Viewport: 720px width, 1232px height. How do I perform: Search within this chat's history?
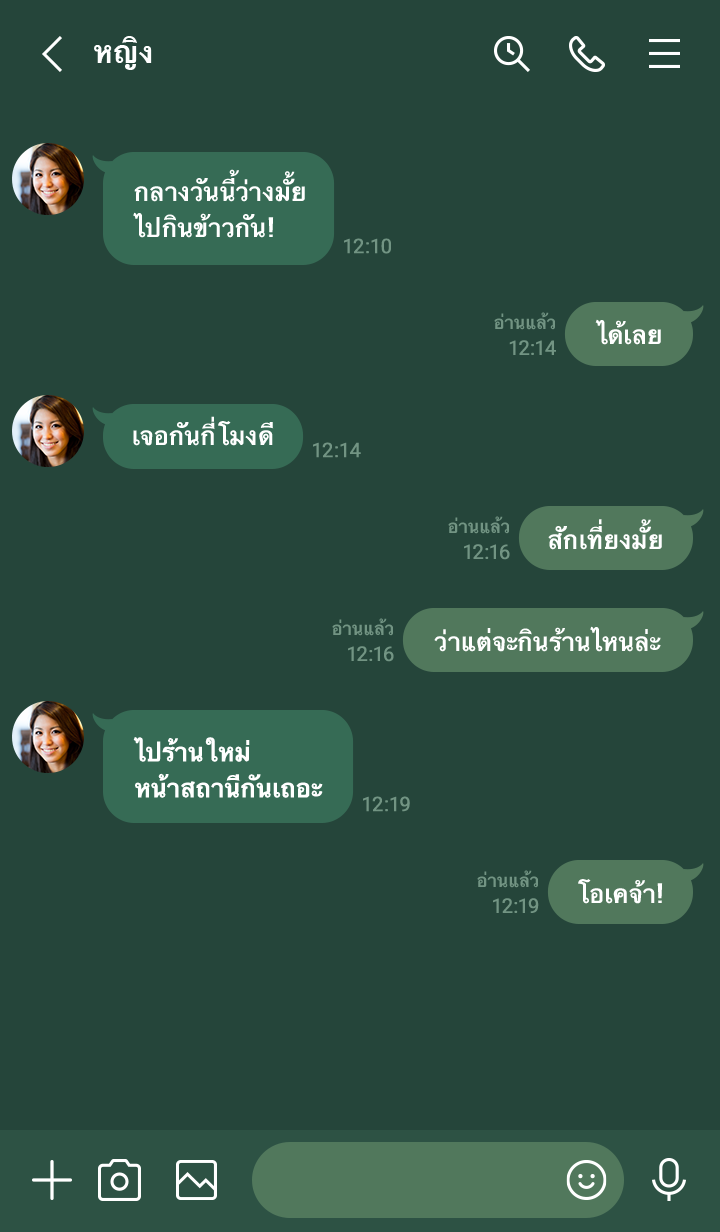tap(511, 54)
